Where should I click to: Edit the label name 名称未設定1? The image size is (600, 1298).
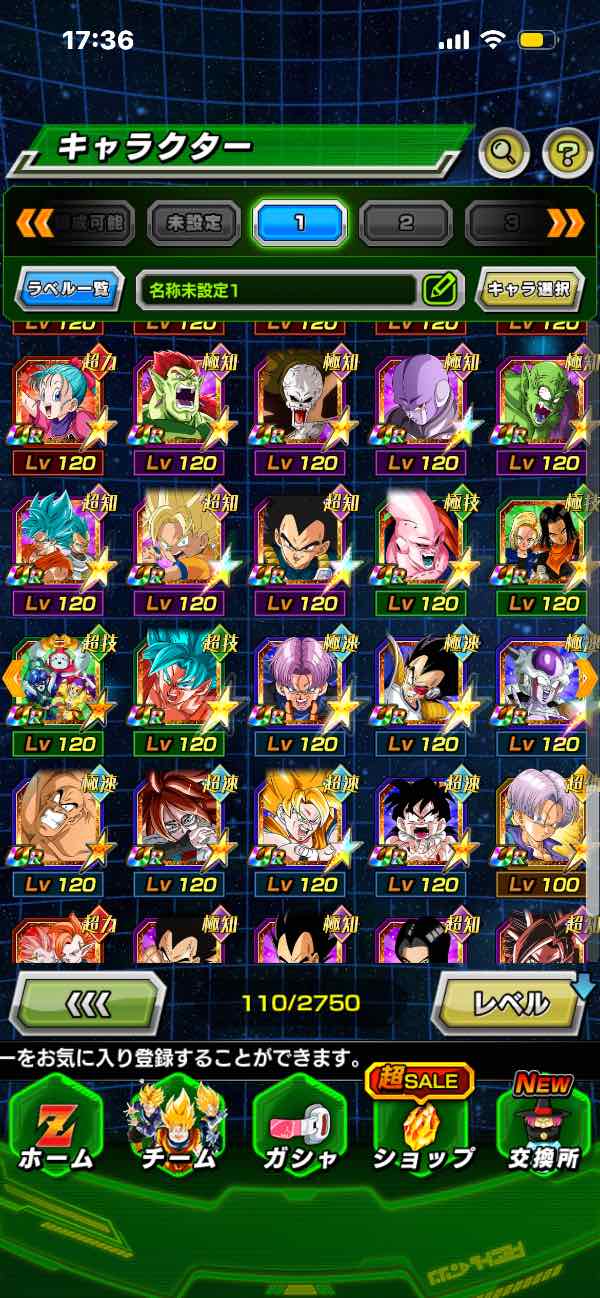coord(440,290)
